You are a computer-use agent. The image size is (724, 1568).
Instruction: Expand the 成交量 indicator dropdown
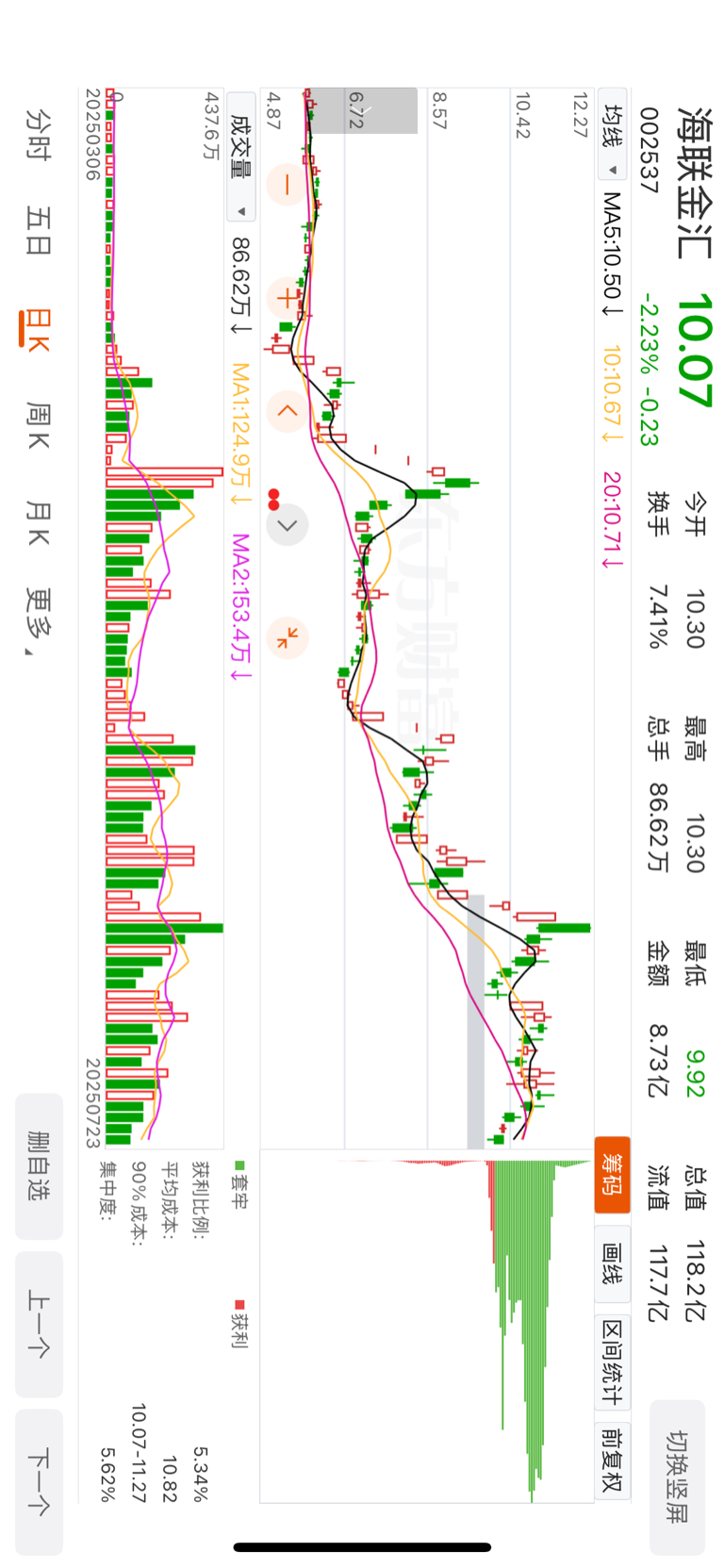(240, 157)
